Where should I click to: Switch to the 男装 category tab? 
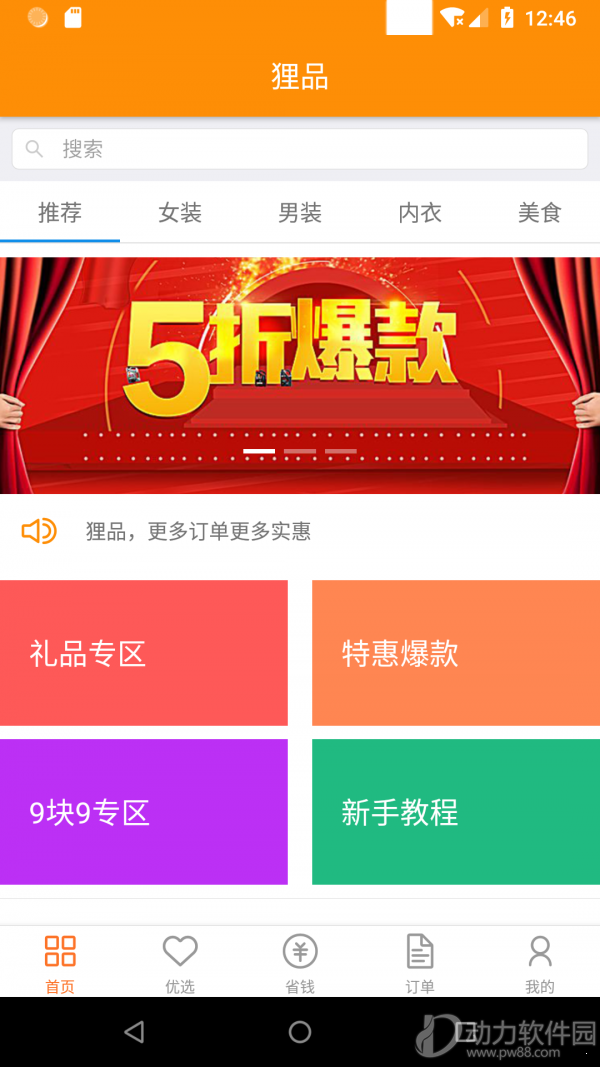tap(300, 212)
